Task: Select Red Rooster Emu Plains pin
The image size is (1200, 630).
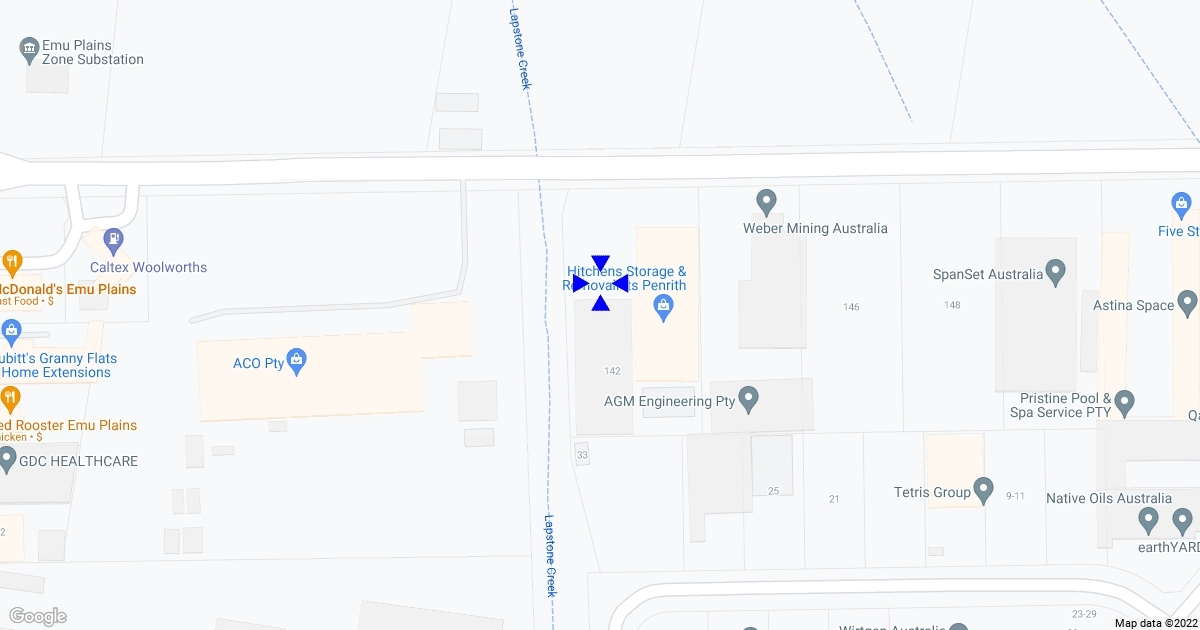Action: 10,399
